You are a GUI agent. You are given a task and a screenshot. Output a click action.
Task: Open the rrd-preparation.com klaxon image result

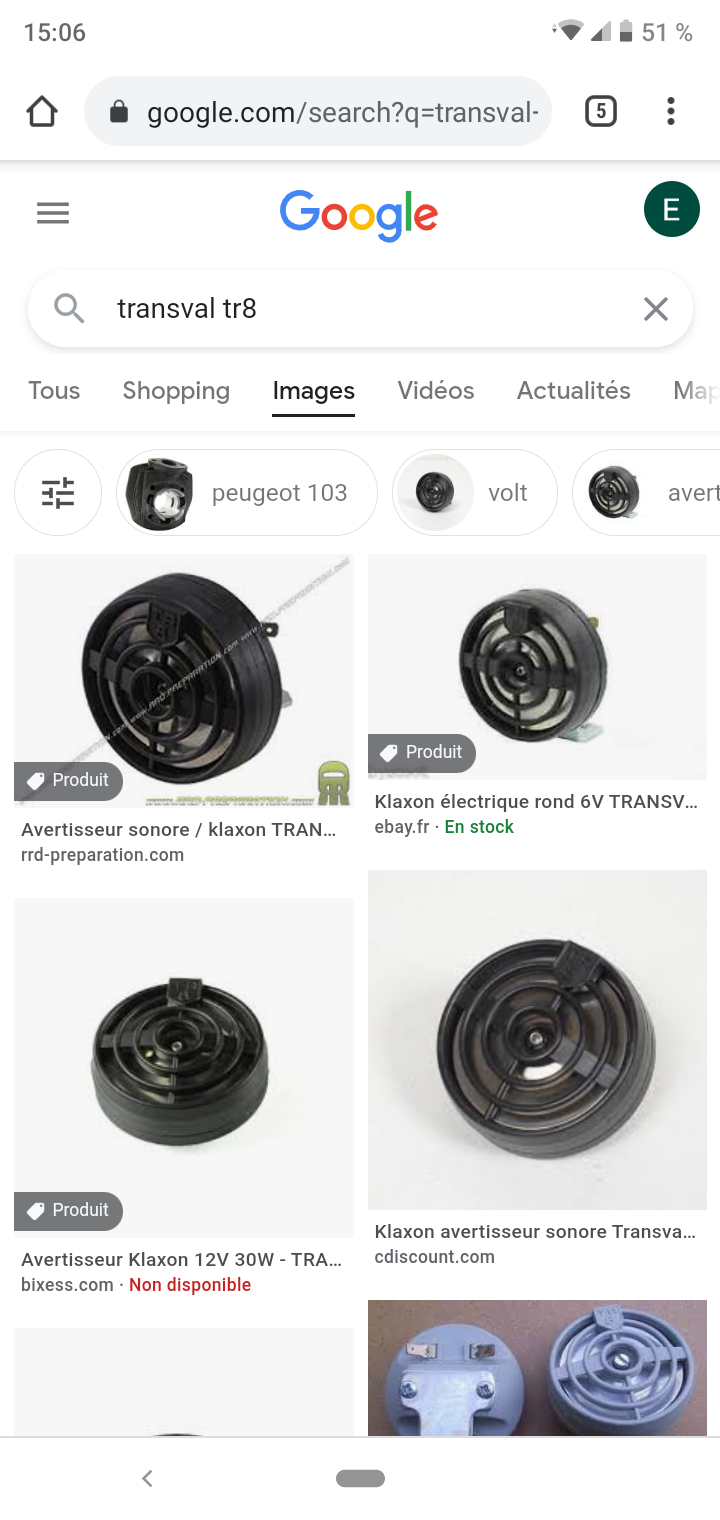(184, 682)
